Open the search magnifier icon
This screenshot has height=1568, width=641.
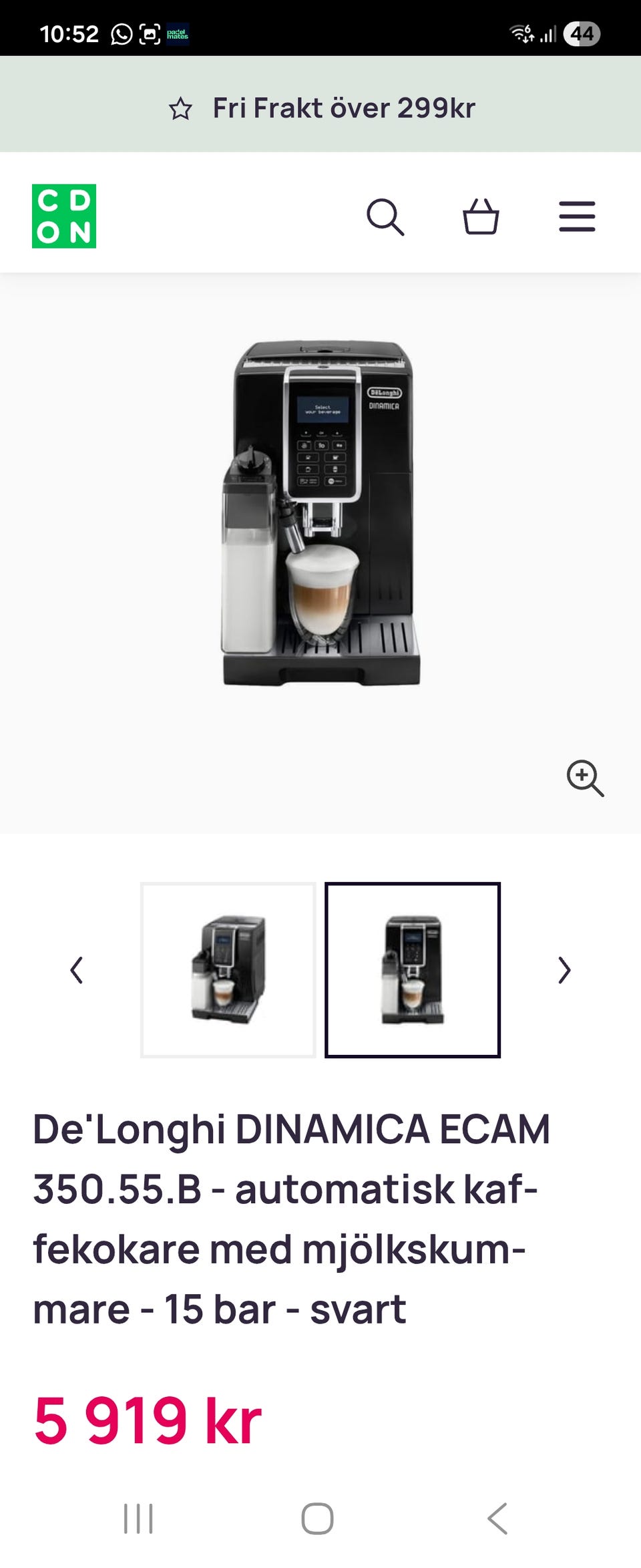click(x=385, y=217)
